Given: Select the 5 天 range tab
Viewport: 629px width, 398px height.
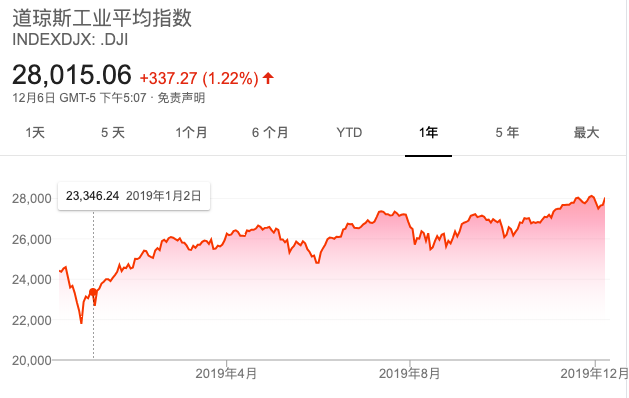Looking at the screenshot, I should coord(113,132).
